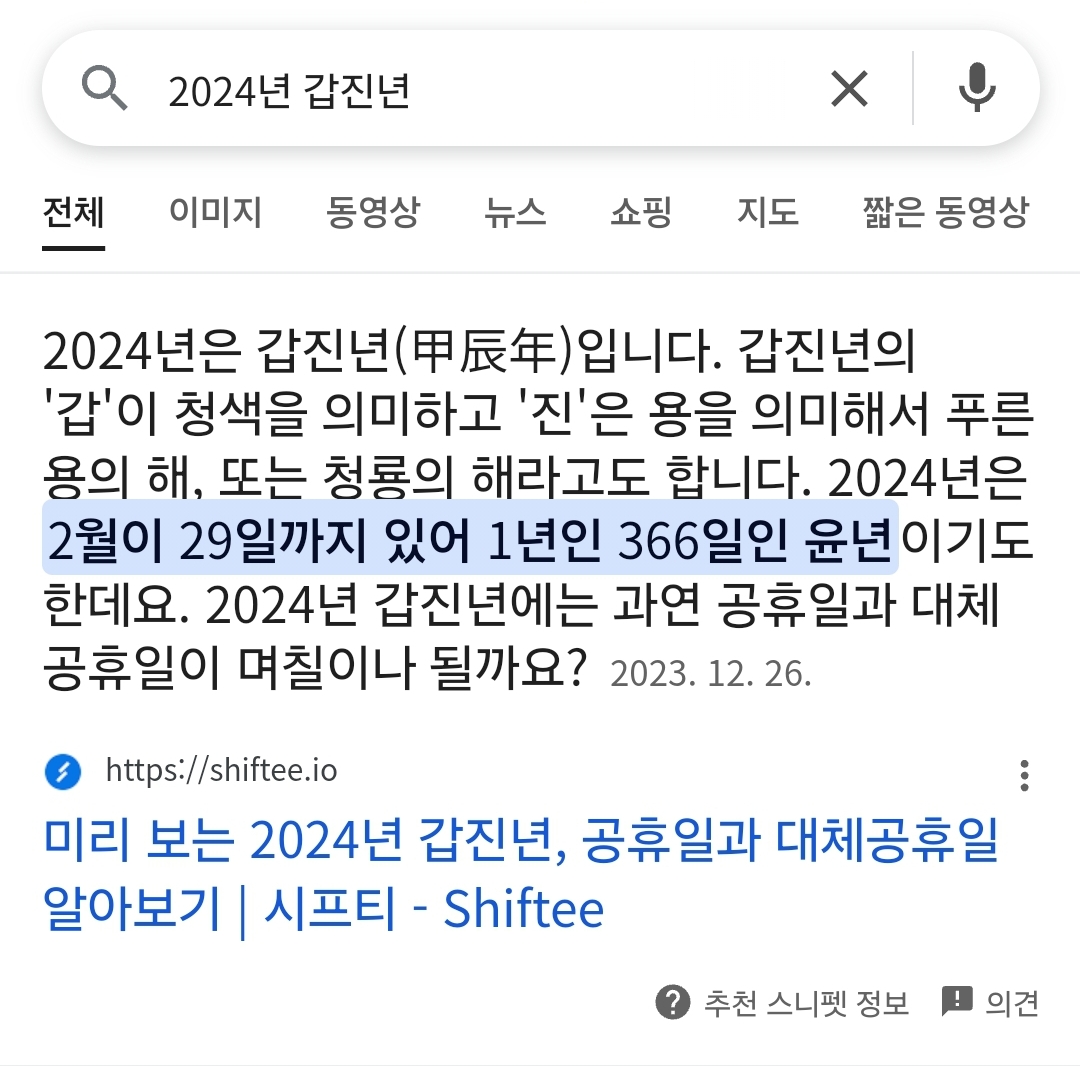This screenshot has height=1066, width=1080.
Task: Start voice search with microphone
Action: click(977, 89)
